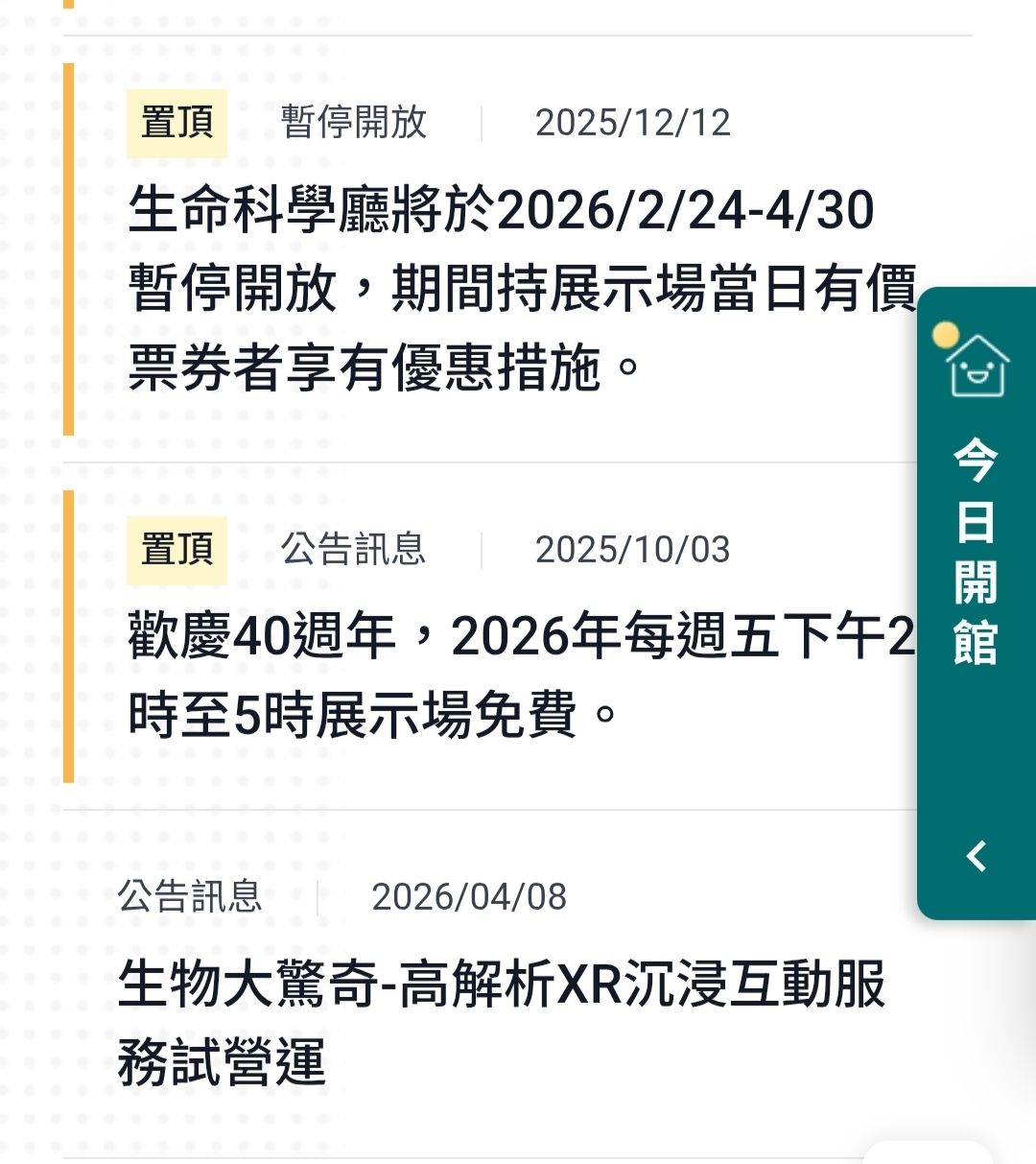
Task: Collapse the side panel with the arrow
Action: (977, 855)
